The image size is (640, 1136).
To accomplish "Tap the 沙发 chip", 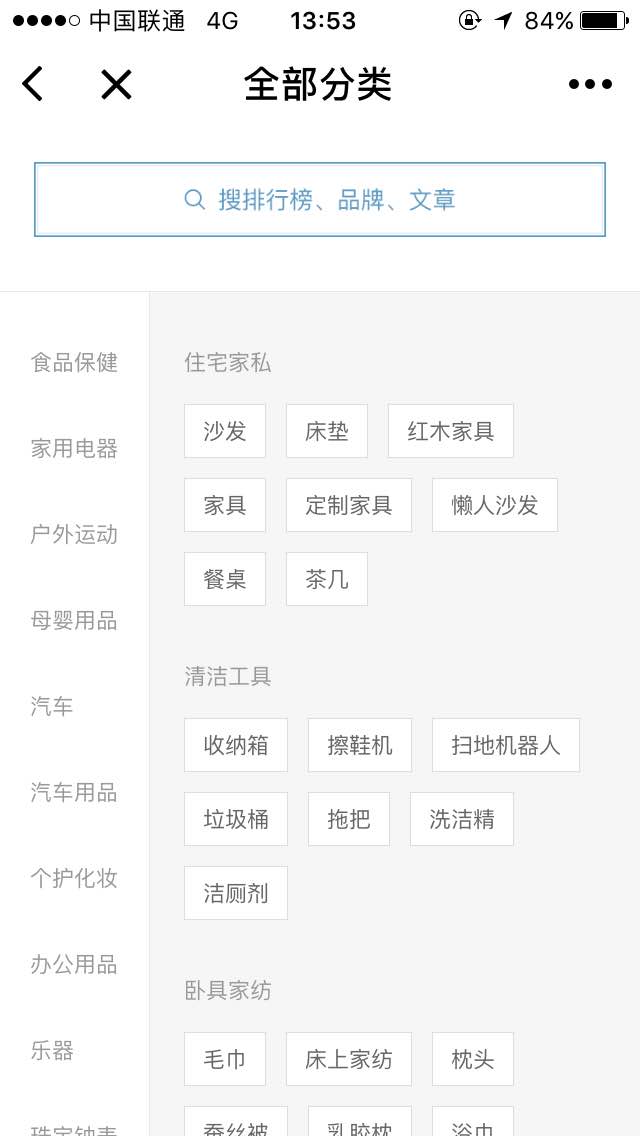I will pos(225,431).
